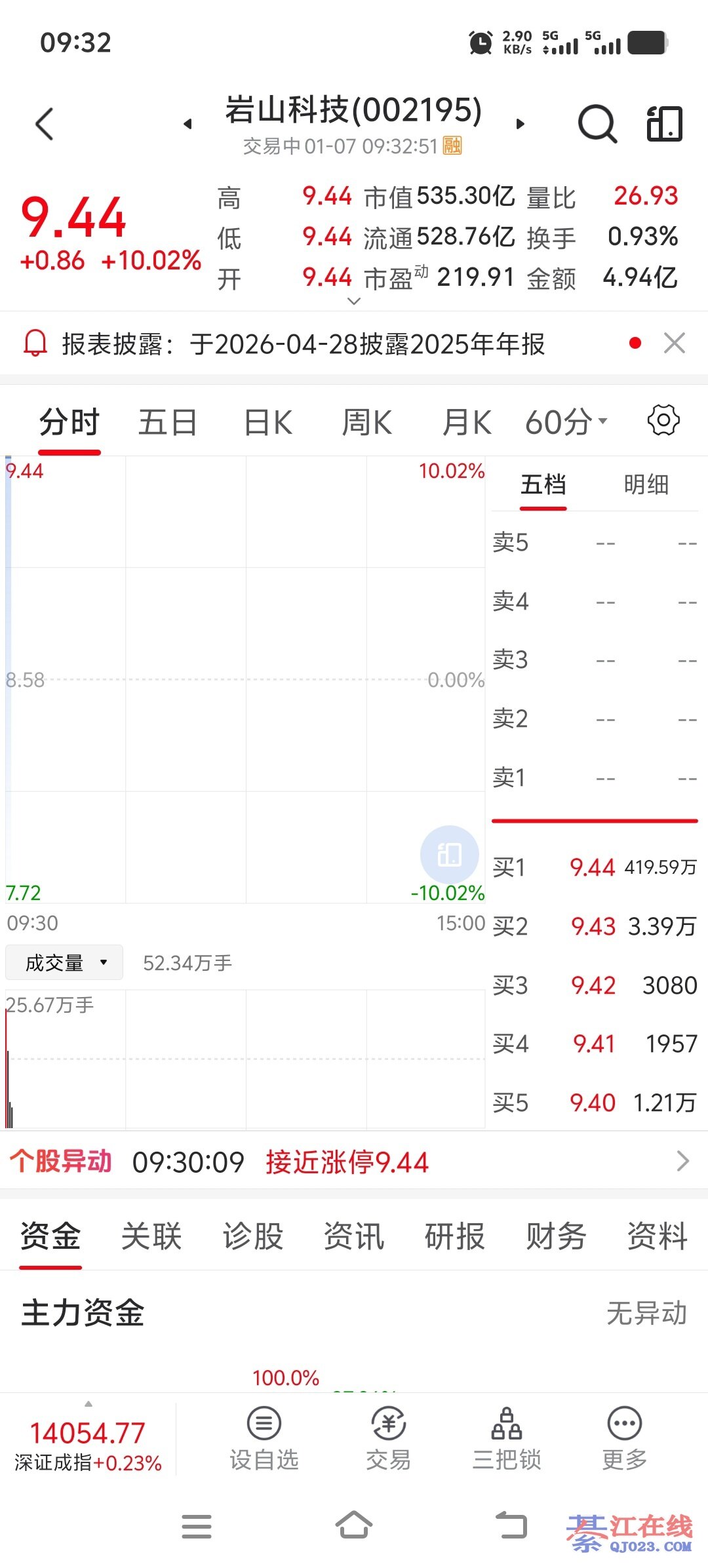This screenshot has height=1568, width=708.
Task: Switch to the 周K chart tab
Action: [x=367, y=422]
